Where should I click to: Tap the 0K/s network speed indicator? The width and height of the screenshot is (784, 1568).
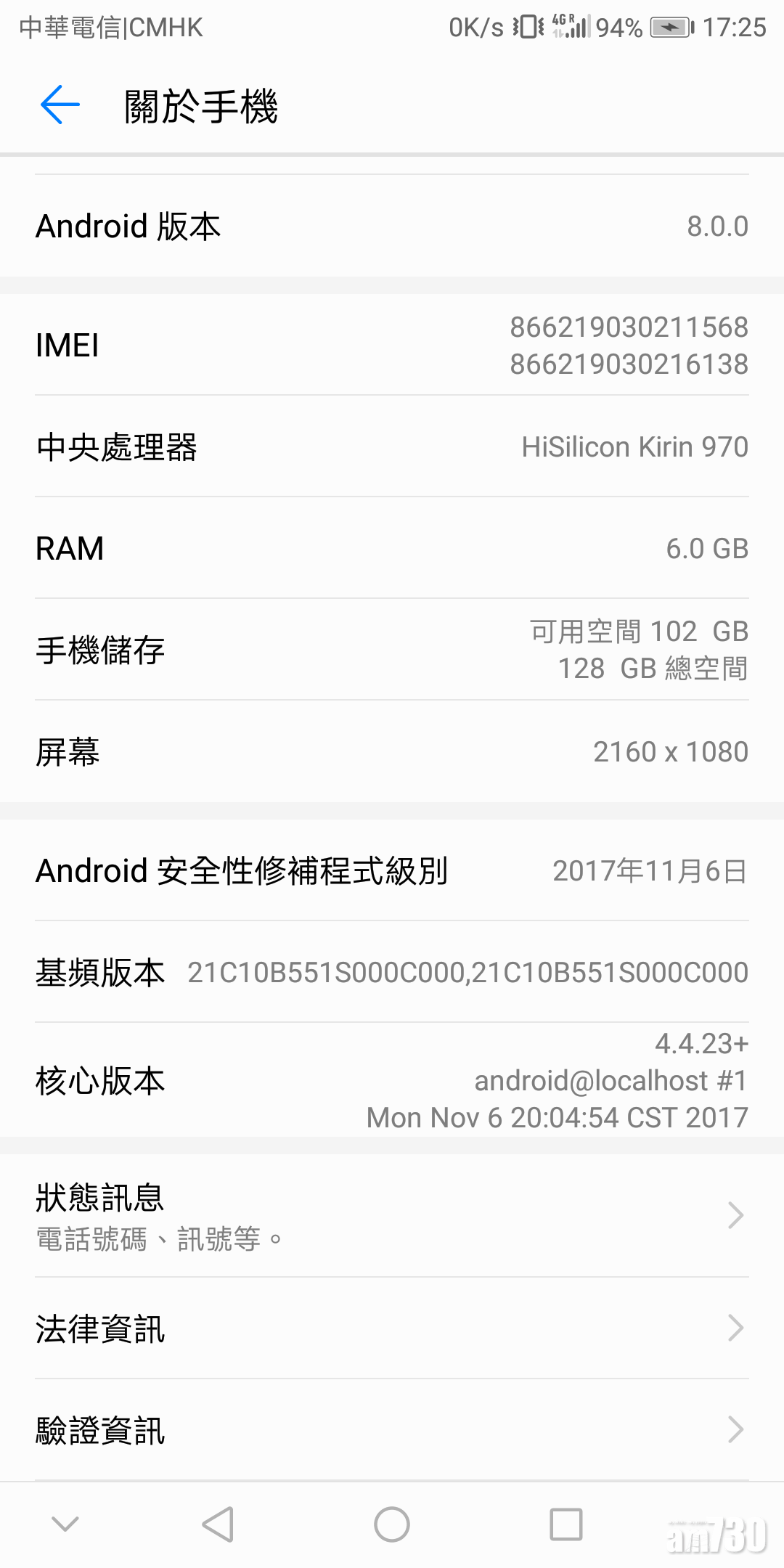[x=475, y=28]
